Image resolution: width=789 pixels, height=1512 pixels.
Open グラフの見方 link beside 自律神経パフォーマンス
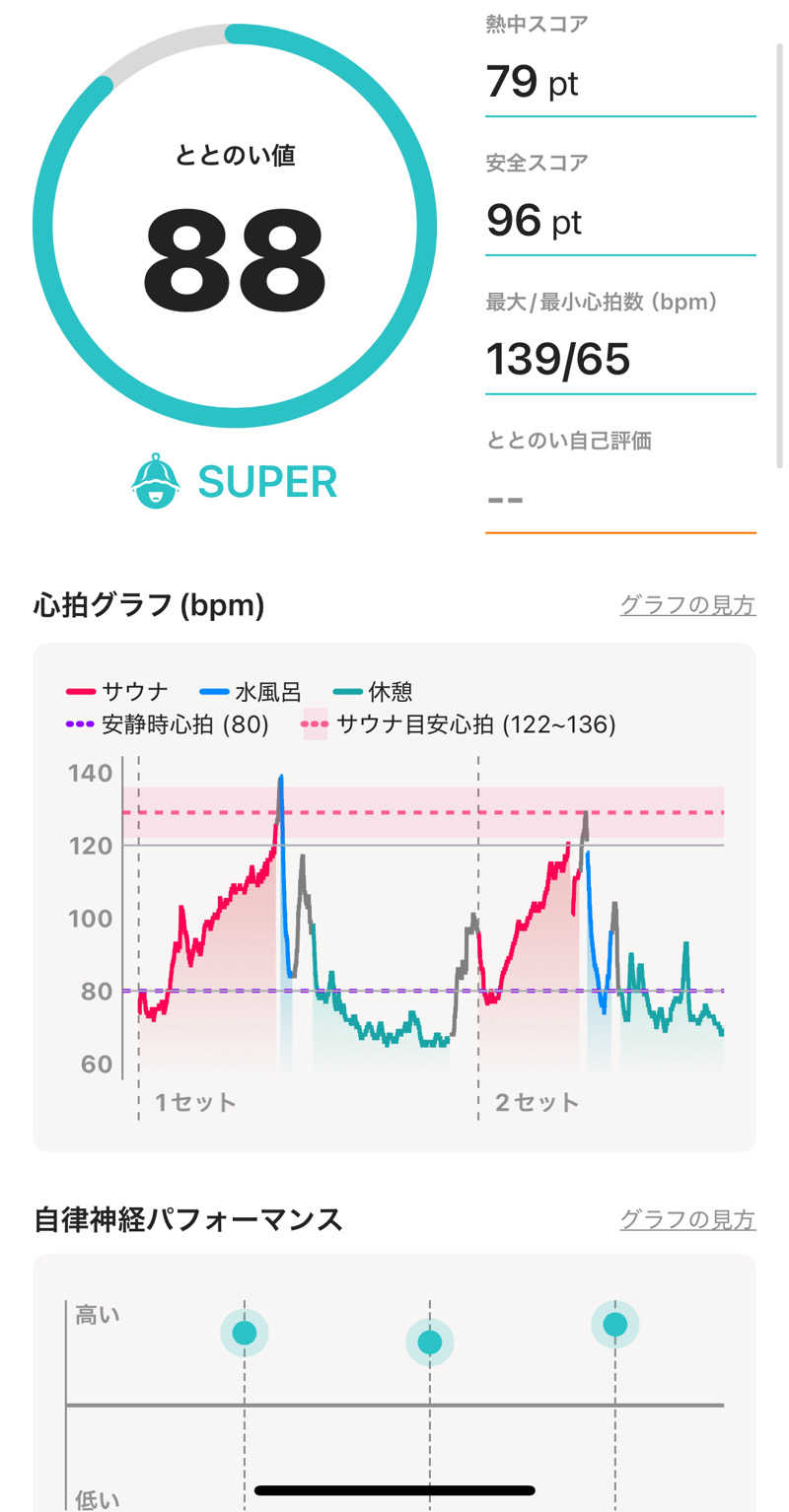tap(687, 1219)
